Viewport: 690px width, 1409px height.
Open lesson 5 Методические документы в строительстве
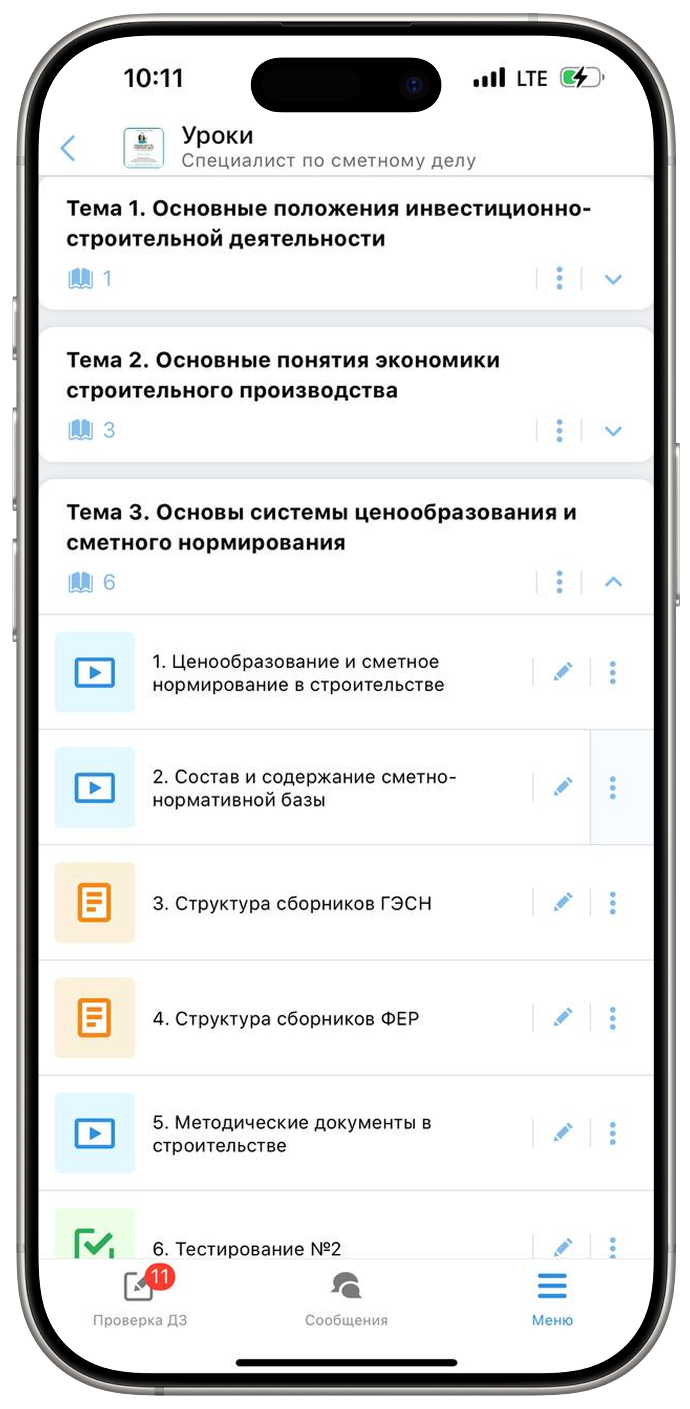tap(291, 1134)
